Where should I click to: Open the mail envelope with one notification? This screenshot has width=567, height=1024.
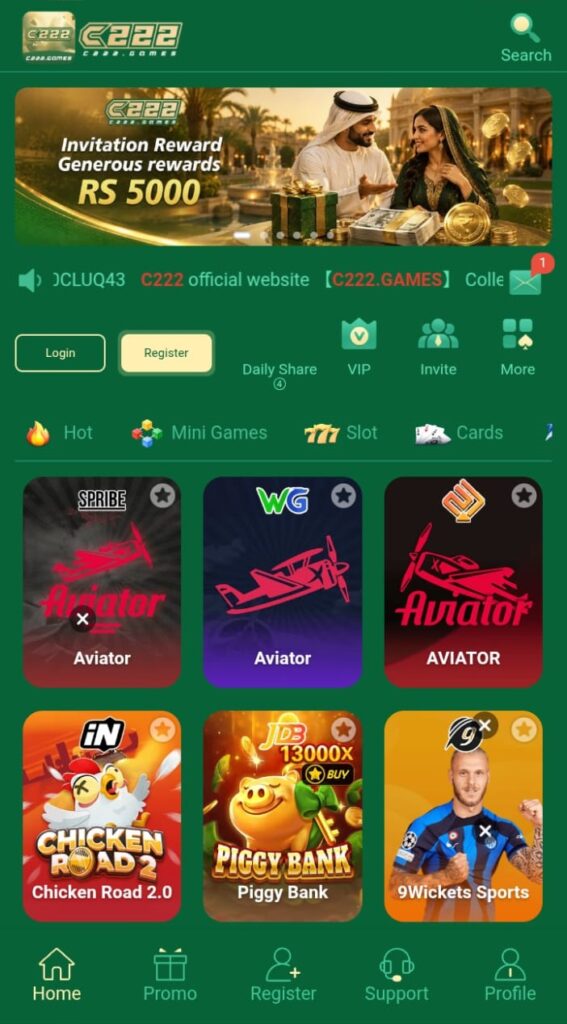[x=526, y=281]
